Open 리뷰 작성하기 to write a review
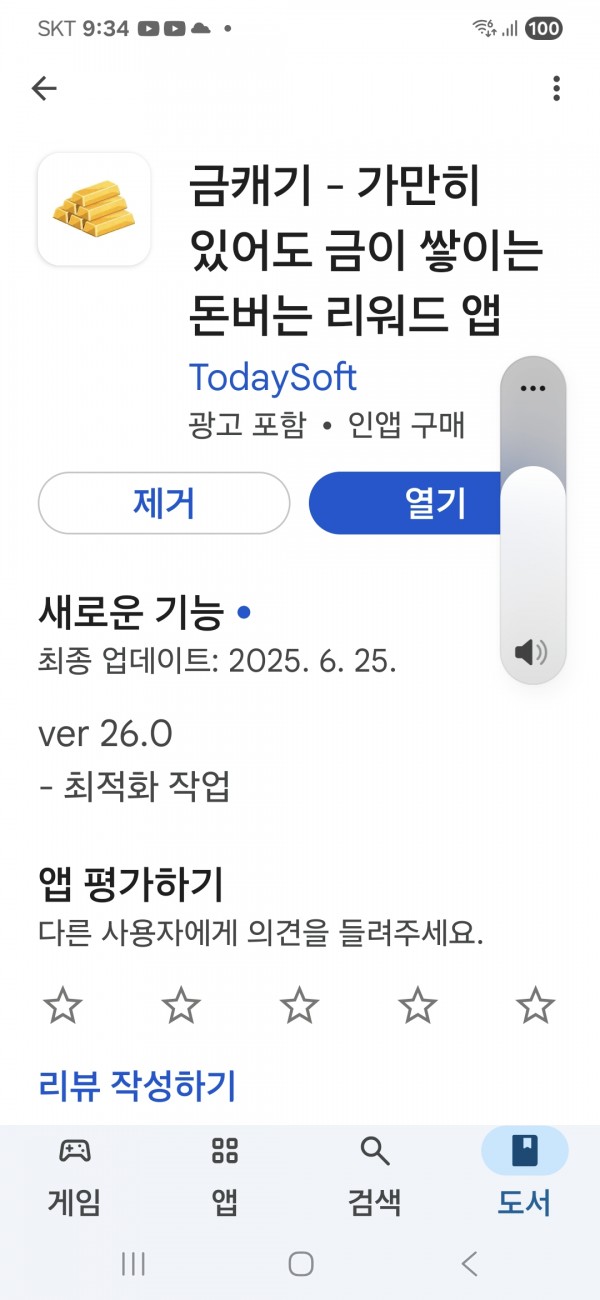This screenshot has height=1300, width=600. point(137,1085)
